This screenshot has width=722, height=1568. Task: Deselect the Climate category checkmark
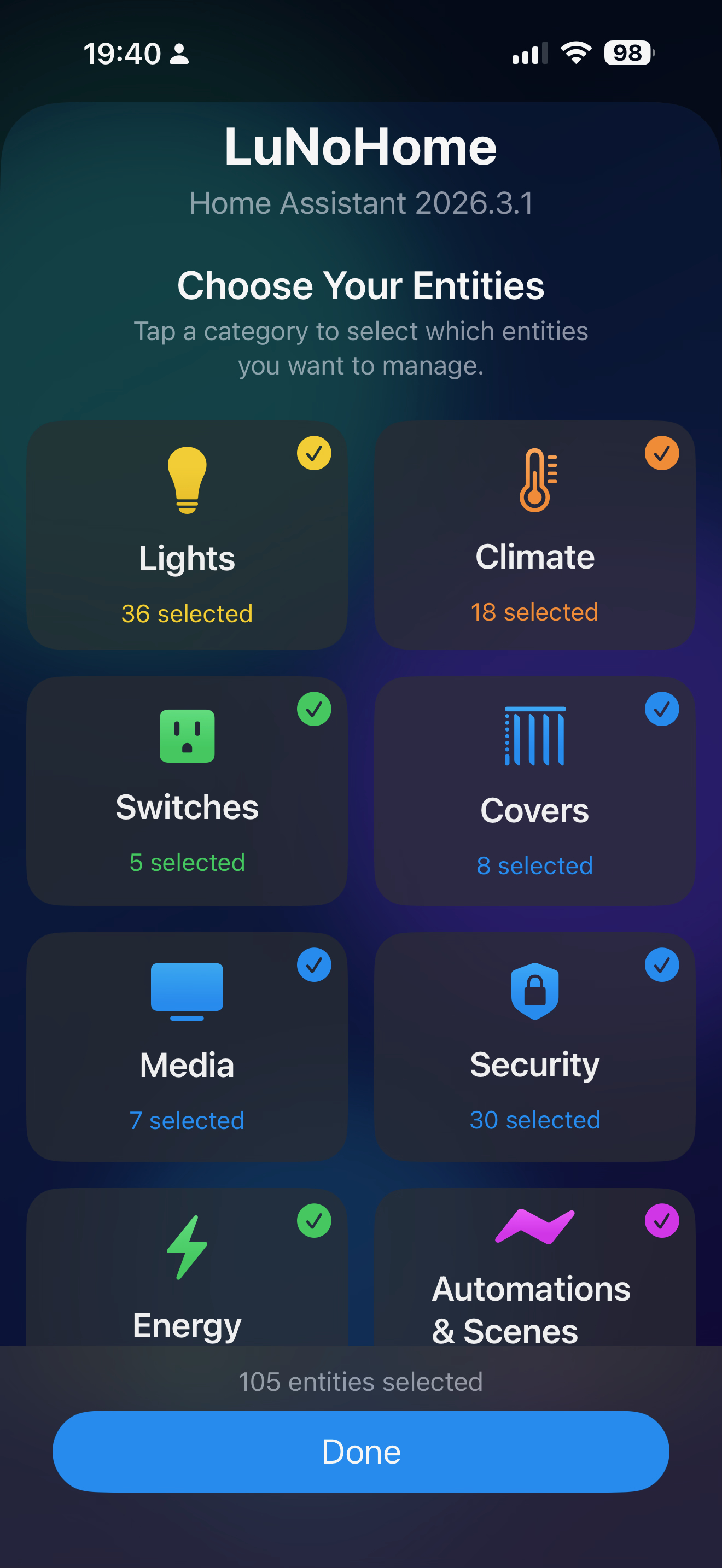coord(662,453)
